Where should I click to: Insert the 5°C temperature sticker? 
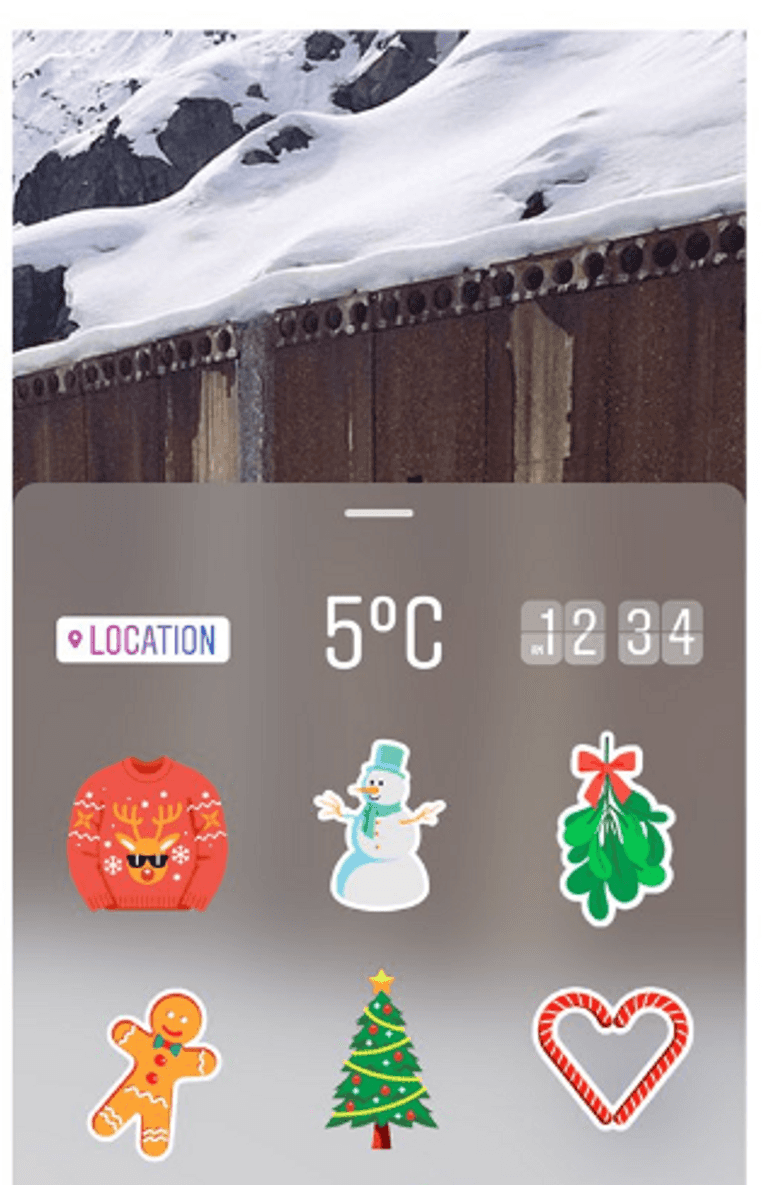tap(383, 634)
